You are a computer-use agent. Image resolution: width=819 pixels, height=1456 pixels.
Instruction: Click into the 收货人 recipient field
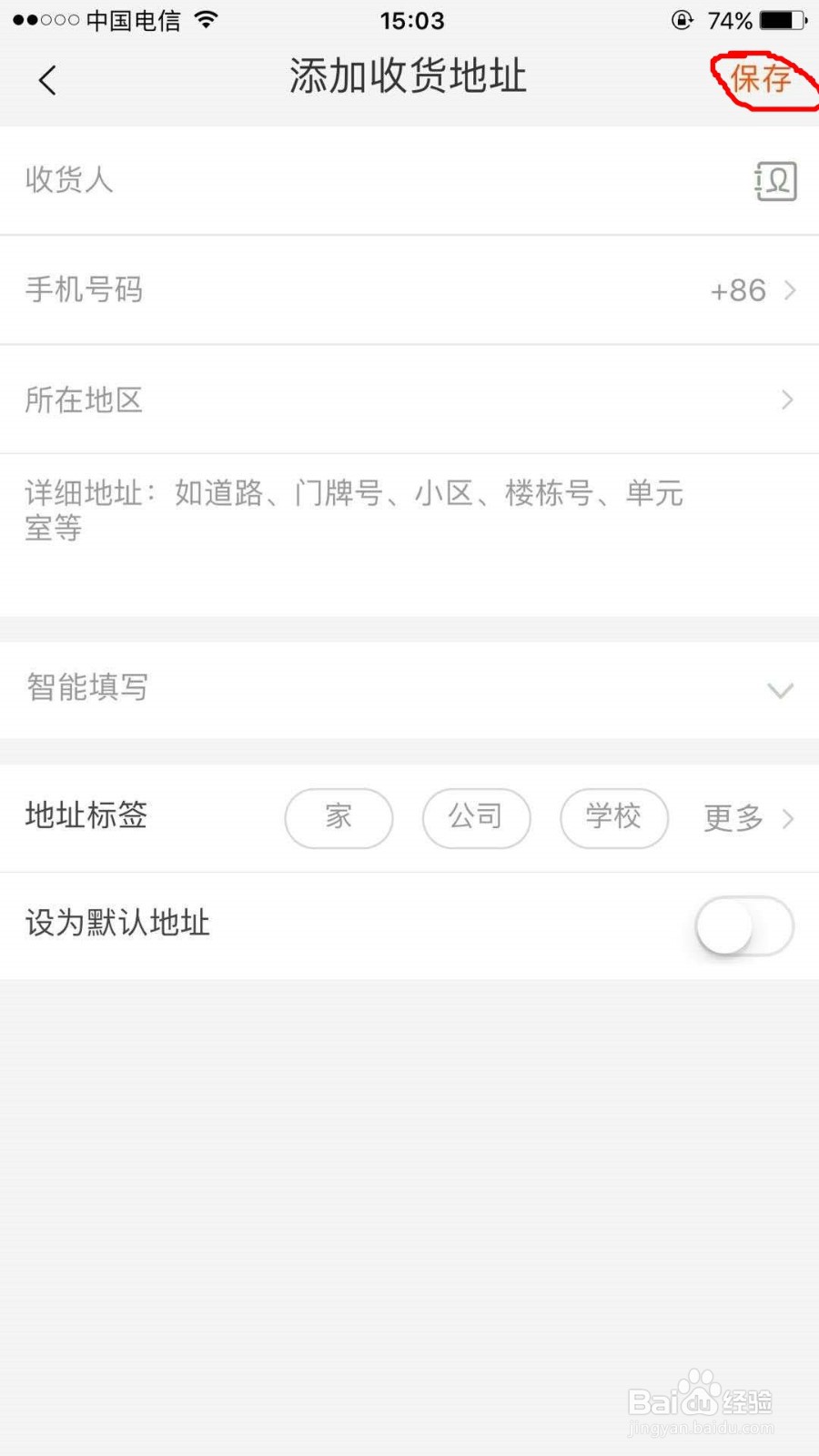[273, 181]
